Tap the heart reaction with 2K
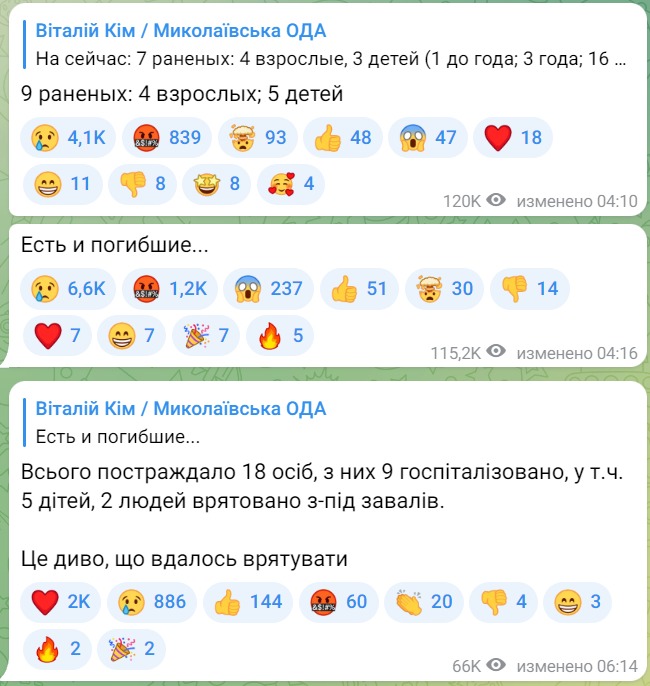 tap(62, 602)
